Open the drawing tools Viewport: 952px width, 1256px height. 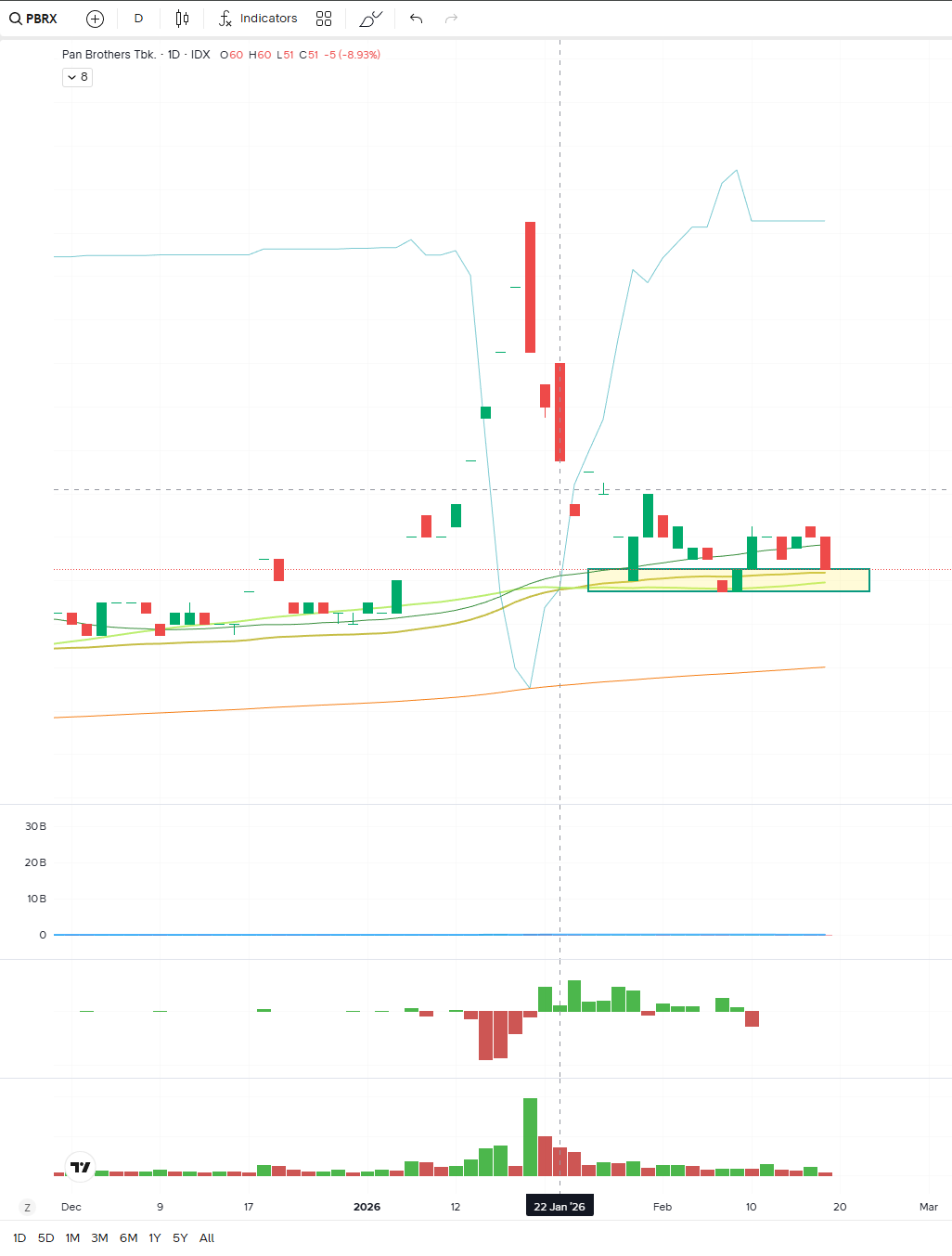point(370,19)
